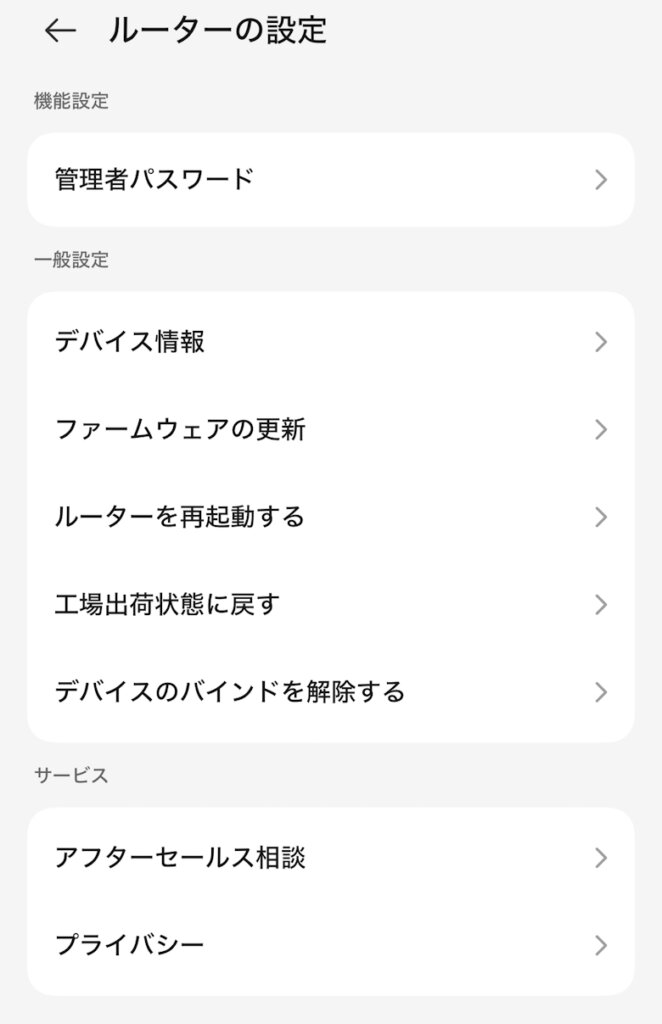Go back using the top arrow
This screenshot has height=1024, width=662.
tap(60, 31)
